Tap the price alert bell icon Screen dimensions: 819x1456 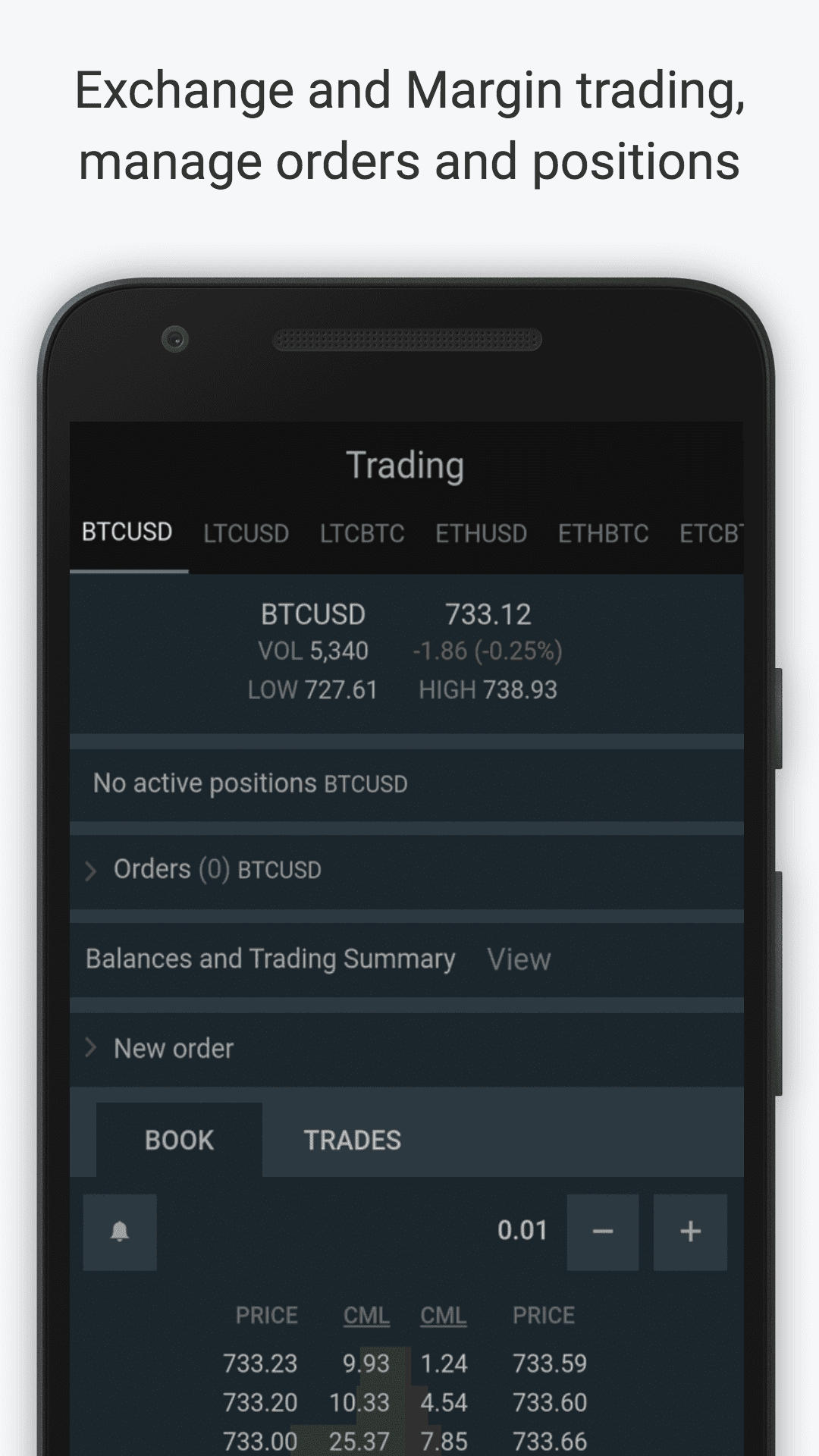tap(120, 1231)
